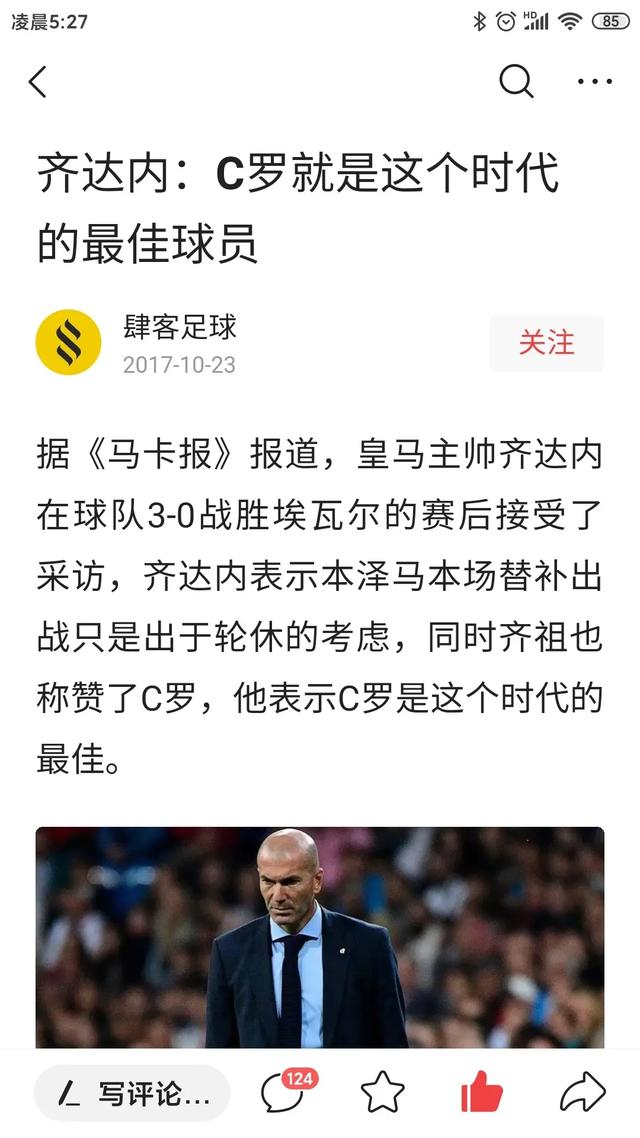Like the article with thumbs-up
Viewport: 640px width, 1138px height.
(x=481, y=1093)
